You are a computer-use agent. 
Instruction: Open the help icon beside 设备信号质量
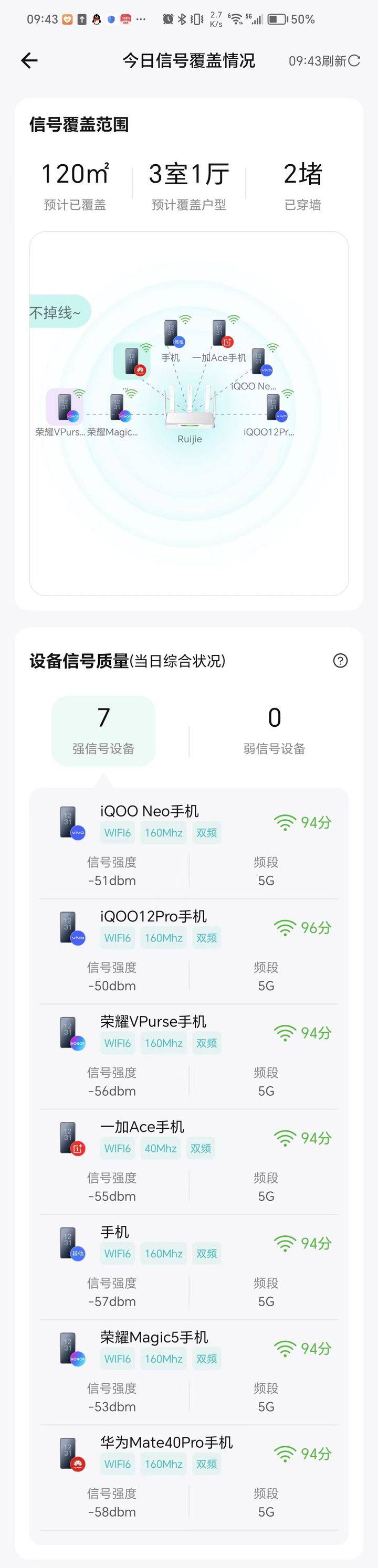(x=340, y=661)
